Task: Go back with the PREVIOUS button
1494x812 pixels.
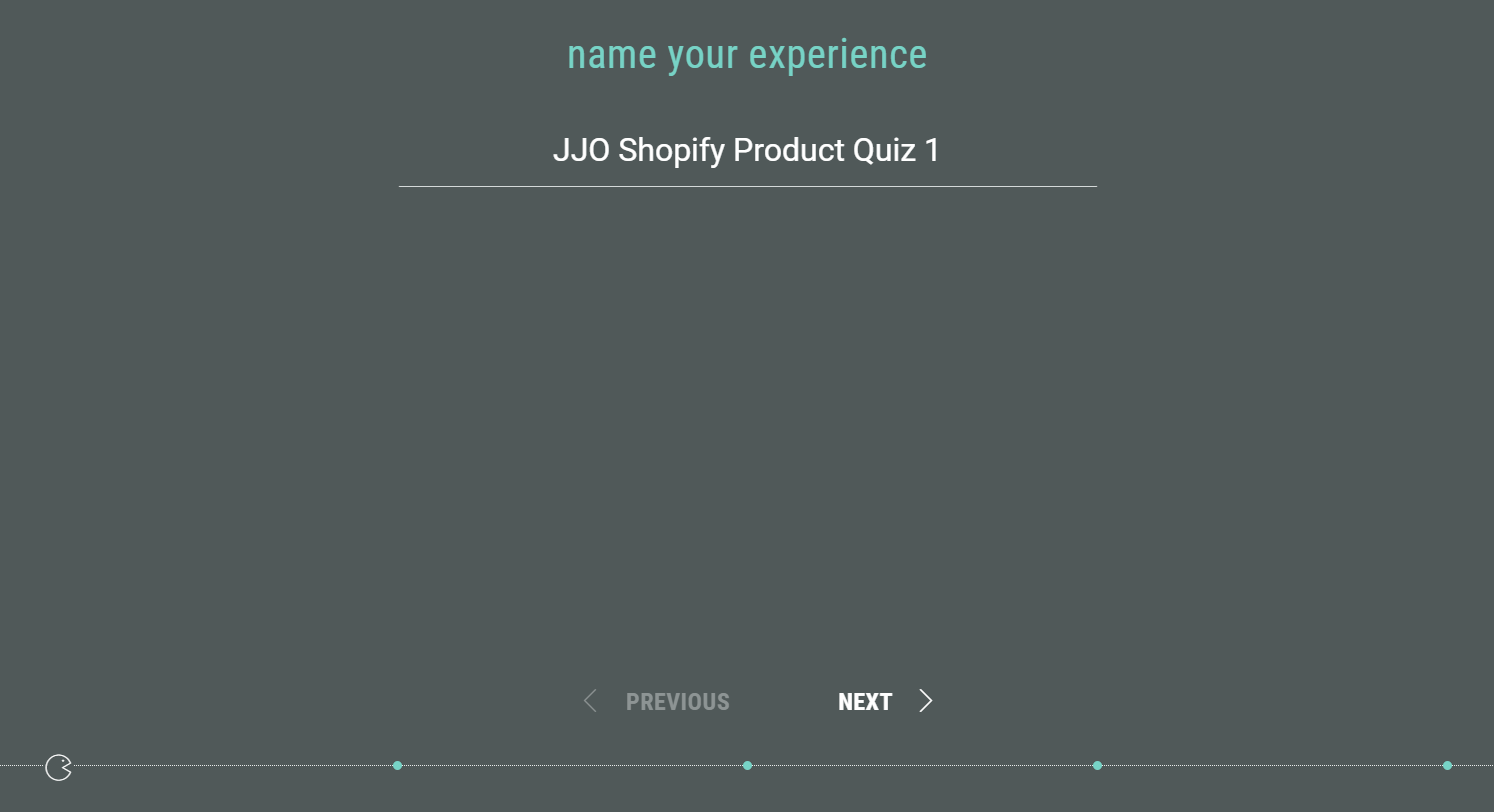Action: pos(658,702)
